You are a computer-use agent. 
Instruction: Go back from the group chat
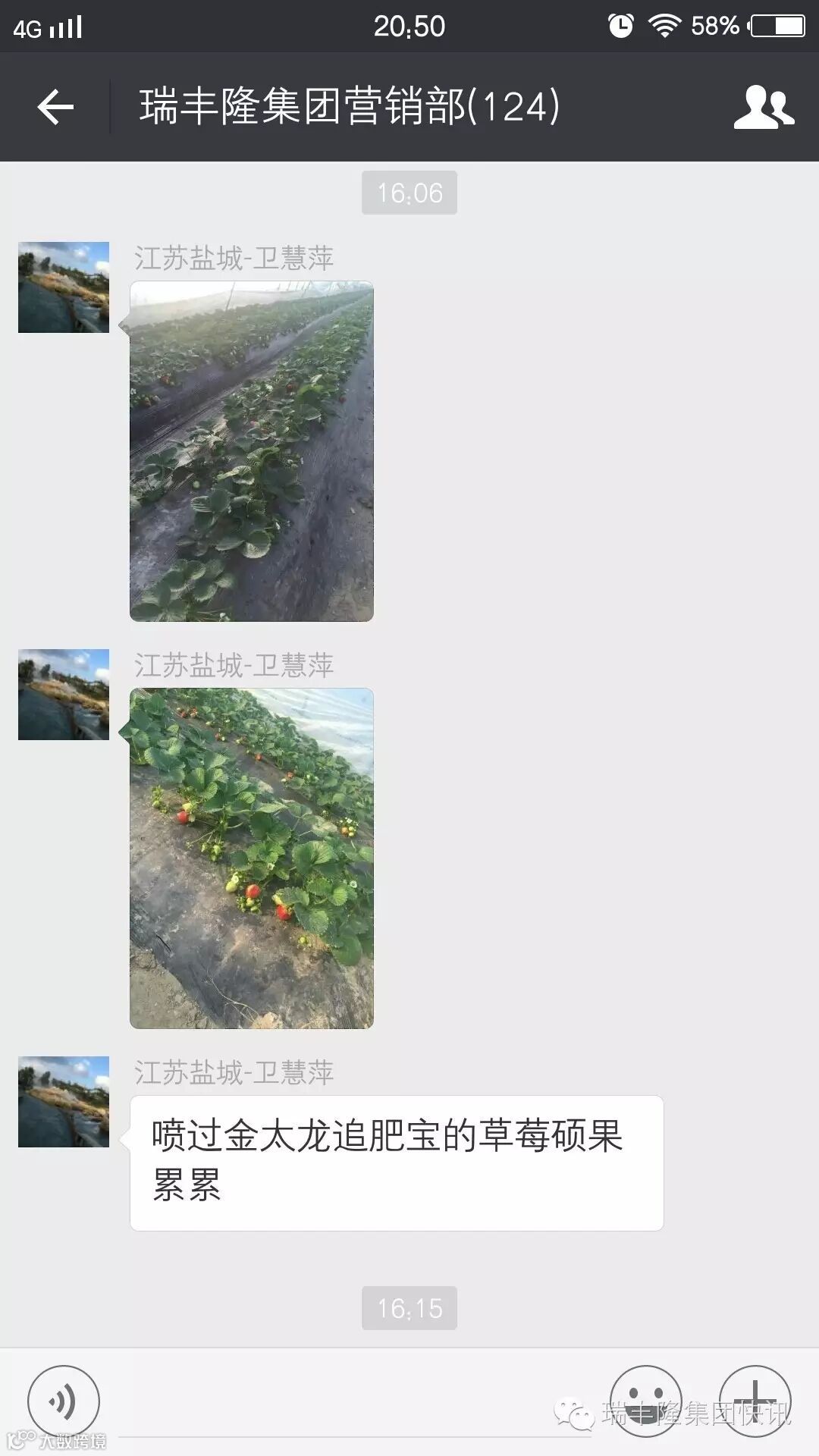(55, 106)
